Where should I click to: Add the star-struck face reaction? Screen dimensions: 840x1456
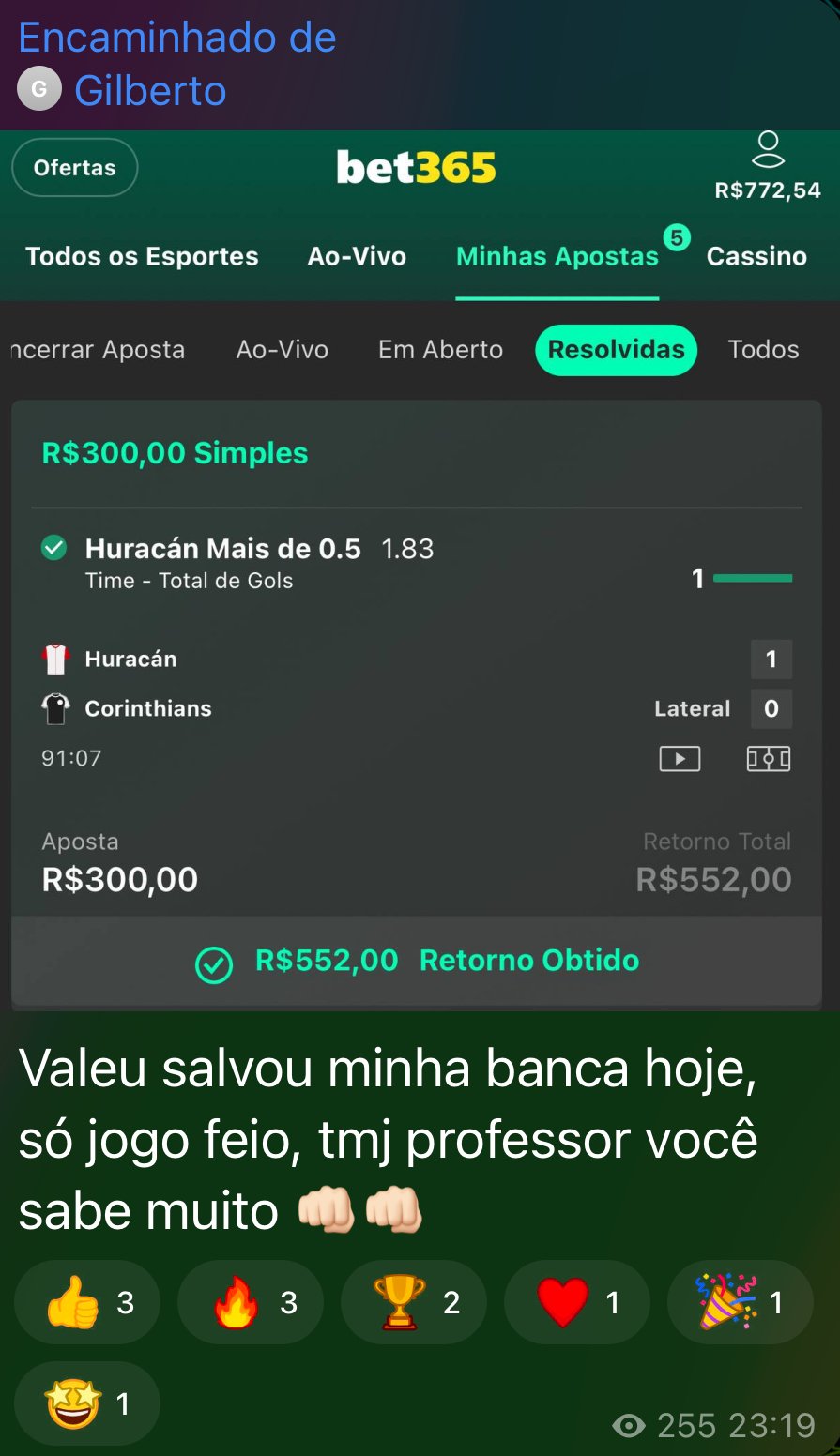(86, 1403)
